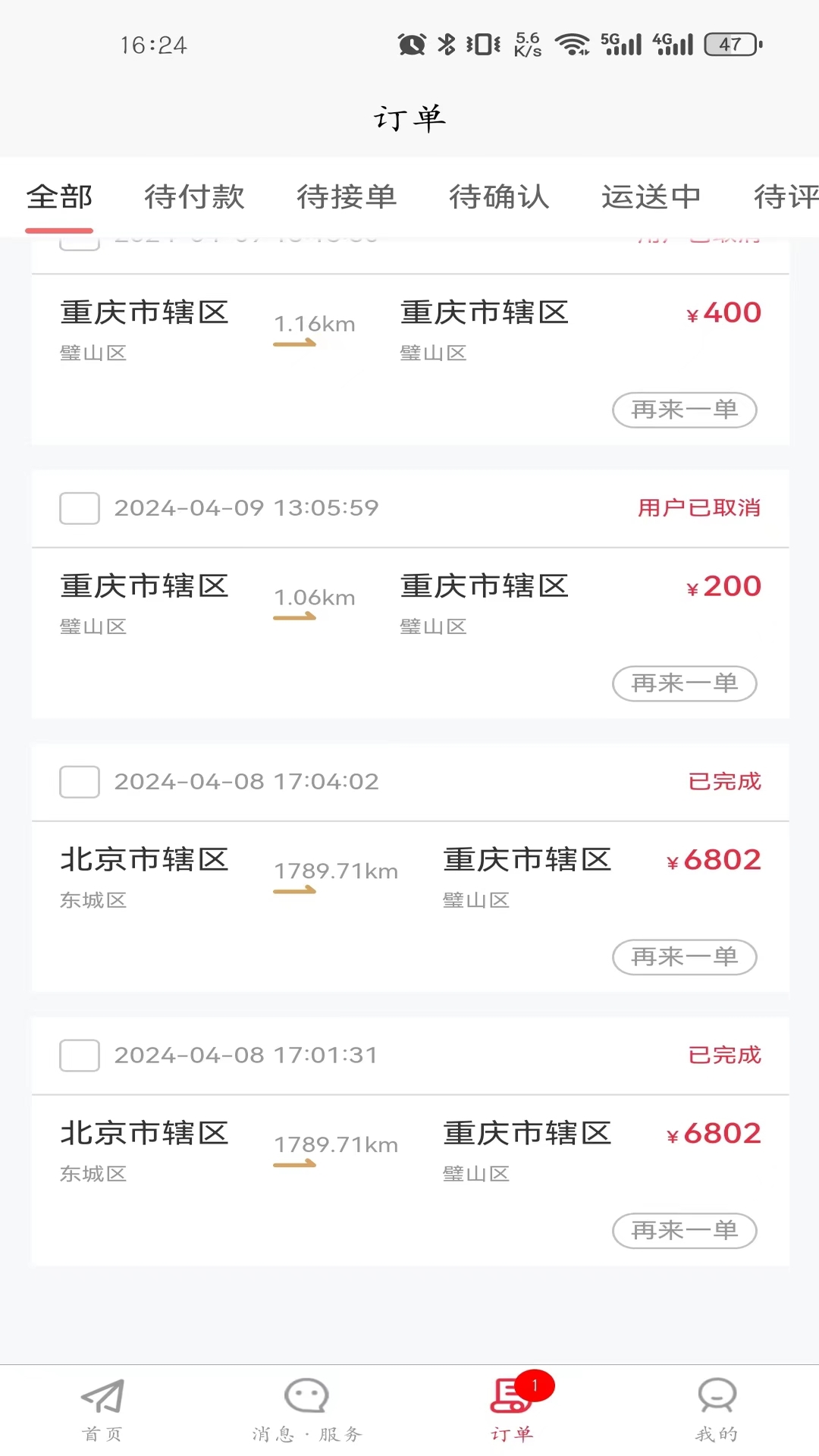
Task: Tick the 2024-04-08 17:01:31 order checkbox
Action: (80, 1056)
